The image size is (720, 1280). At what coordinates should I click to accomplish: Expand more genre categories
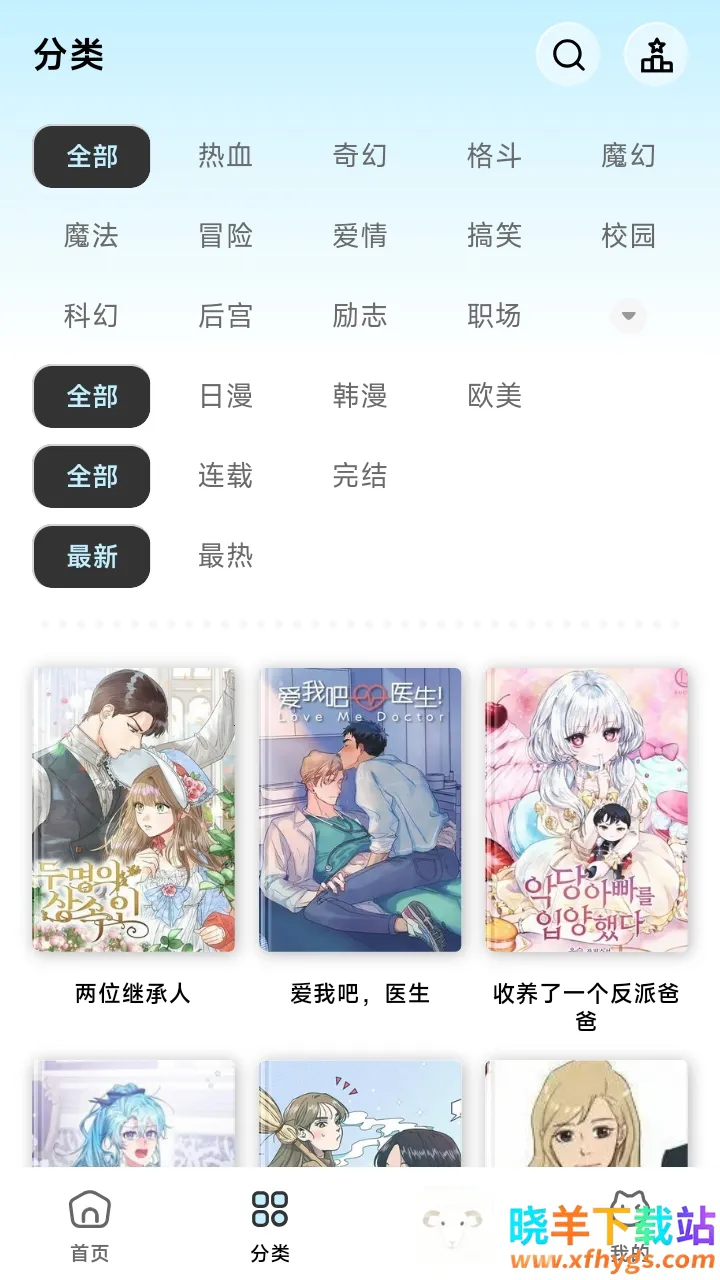coord(628,316)
